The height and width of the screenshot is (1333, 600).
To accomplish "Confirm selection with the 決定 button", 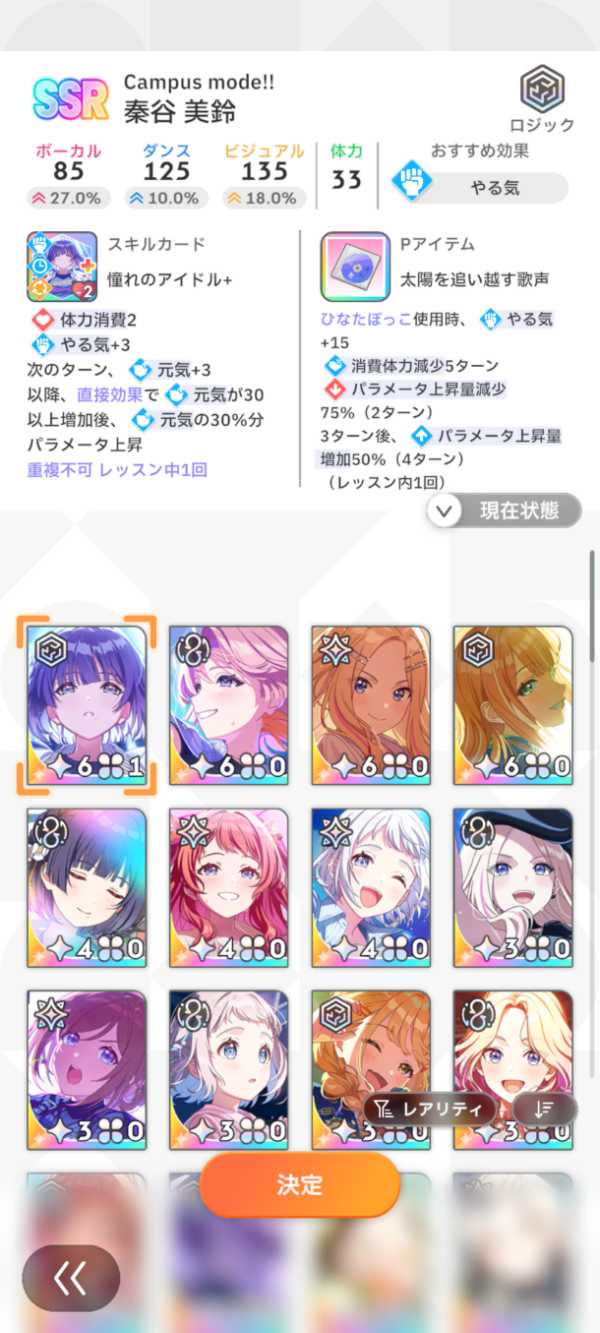I will tap(299, 1185).
